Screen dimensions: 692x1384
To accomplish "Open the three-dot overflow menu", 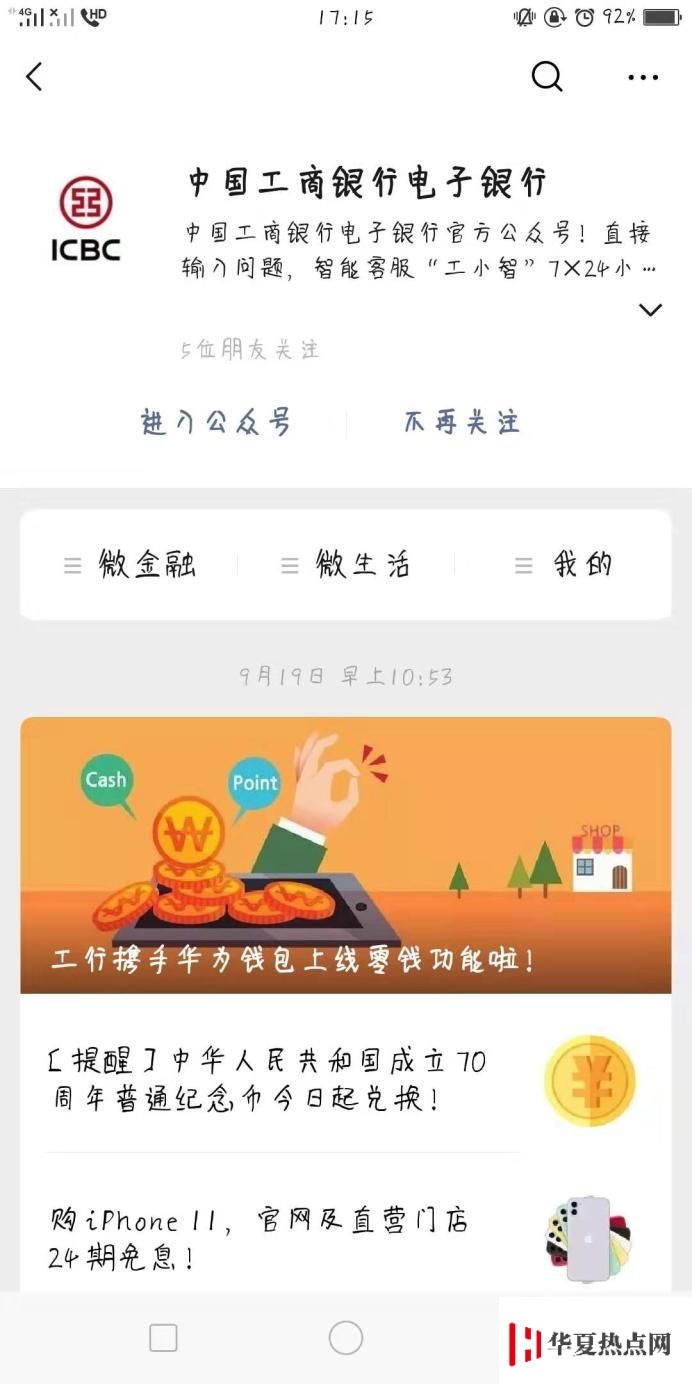I will (643, 78).
